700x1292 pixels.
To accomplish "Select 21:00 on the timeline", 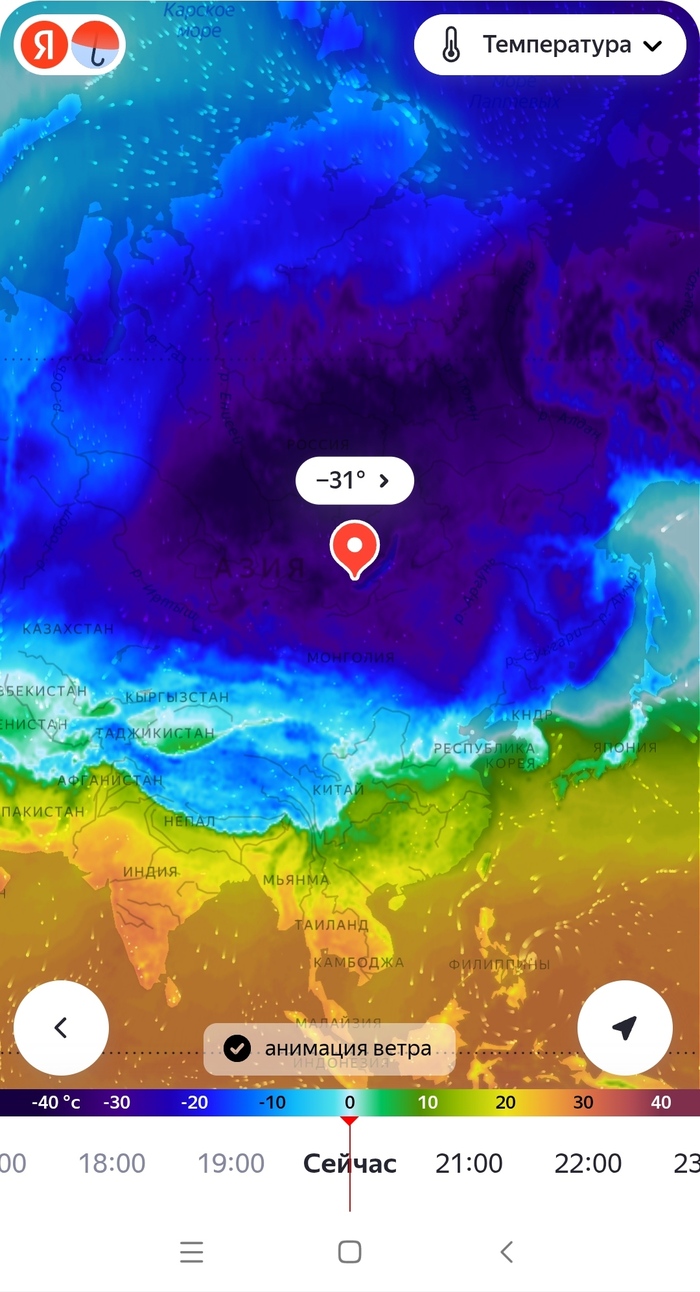I will point(469,1163).
